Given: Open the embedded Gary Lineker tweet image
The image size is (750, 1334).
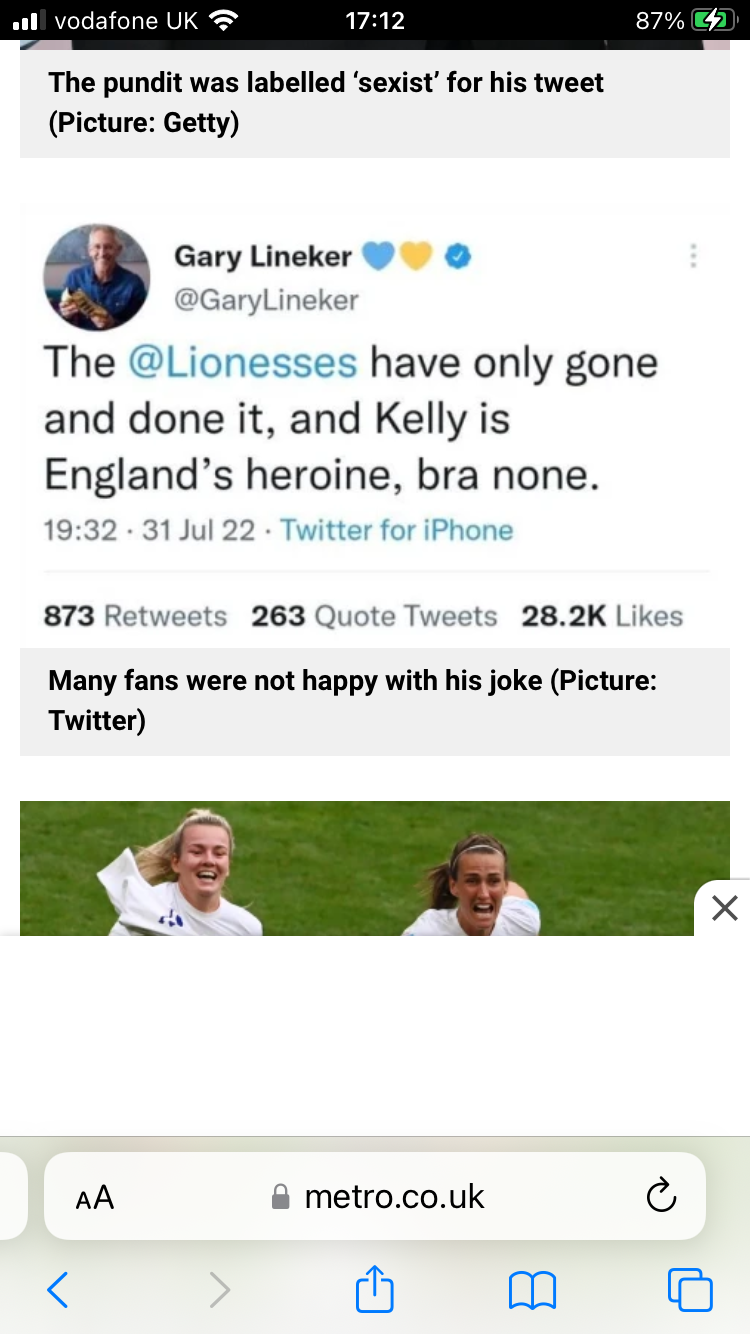Looking at the screenshot, I should pos(375,427).
